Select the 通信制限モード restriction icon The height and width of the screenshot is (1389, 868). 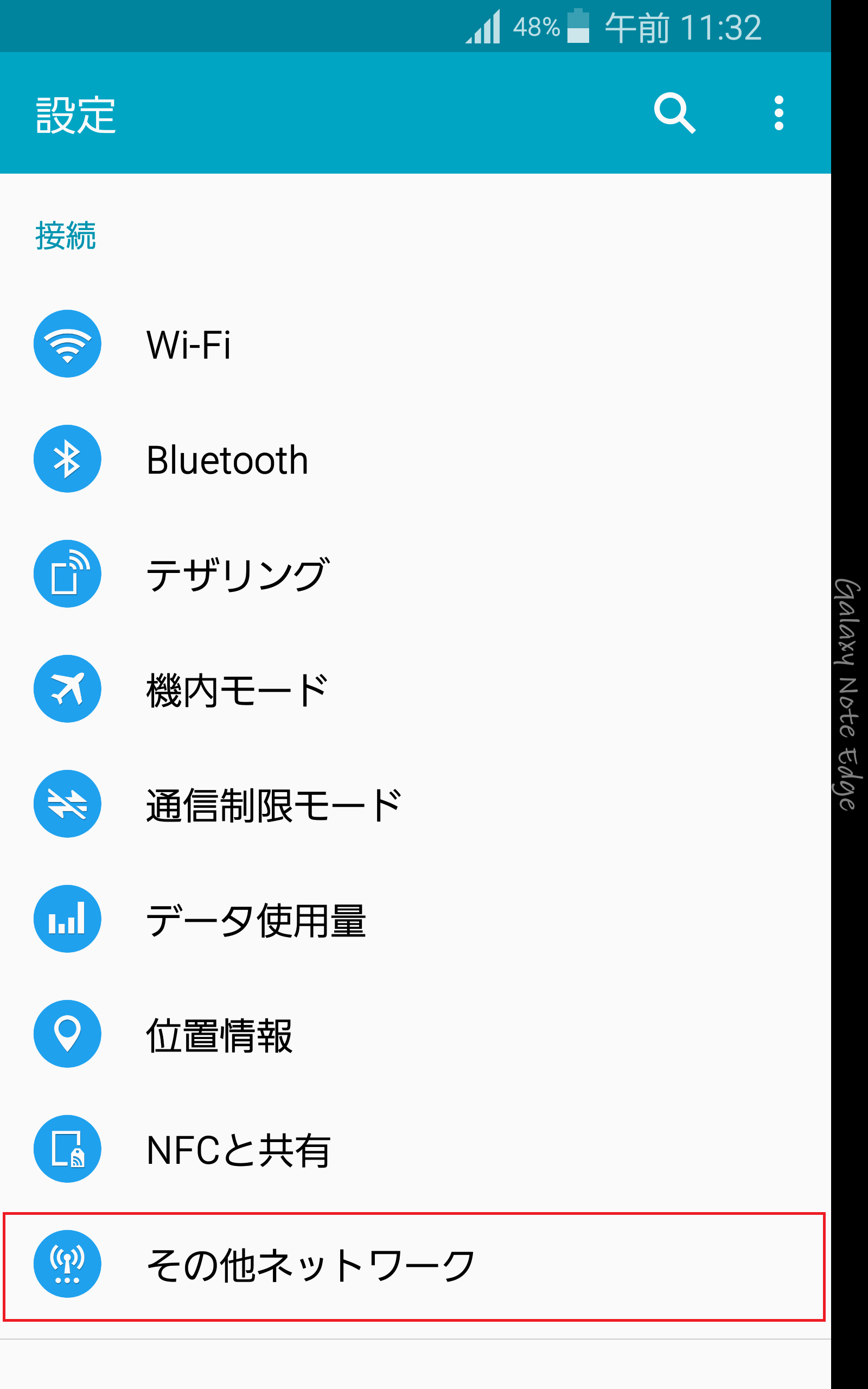[67, 804]
